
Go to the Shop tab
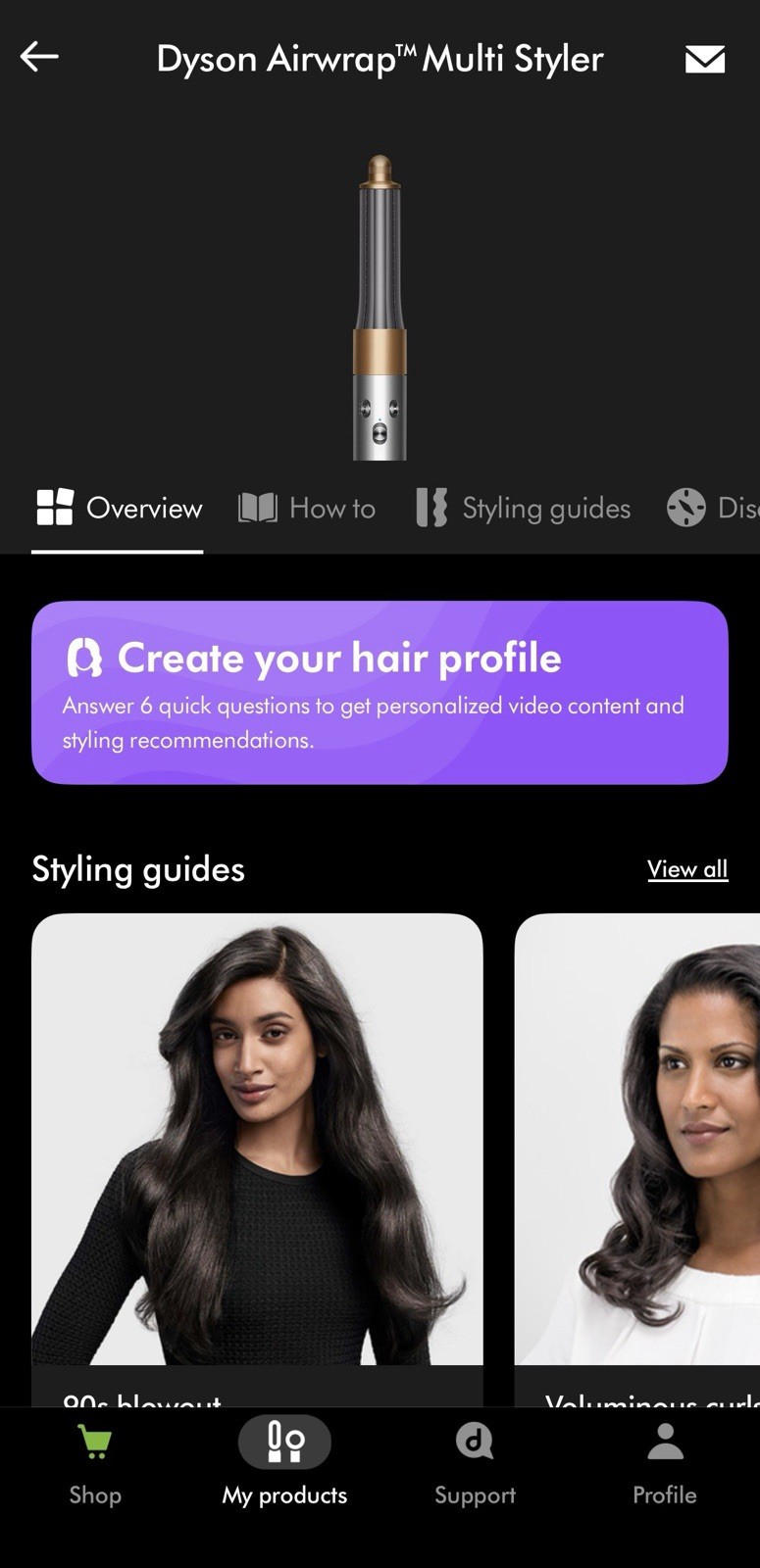[95, 1465]
